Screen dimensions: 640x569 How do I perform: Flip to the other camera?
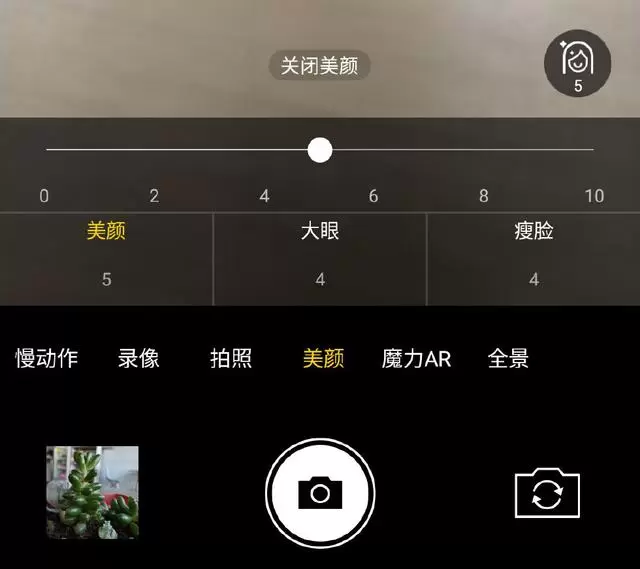click(547, 493)
